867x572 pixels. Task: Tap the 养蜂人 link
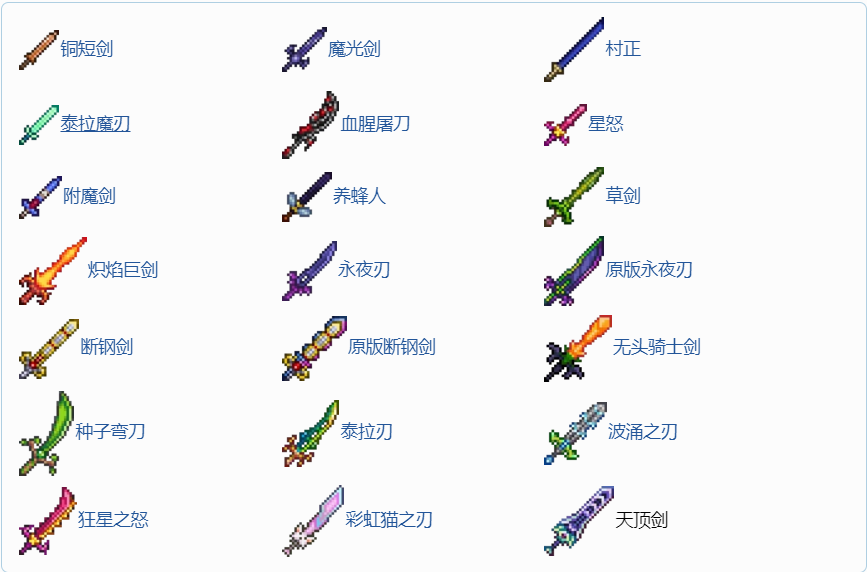(x=359, y=195)
